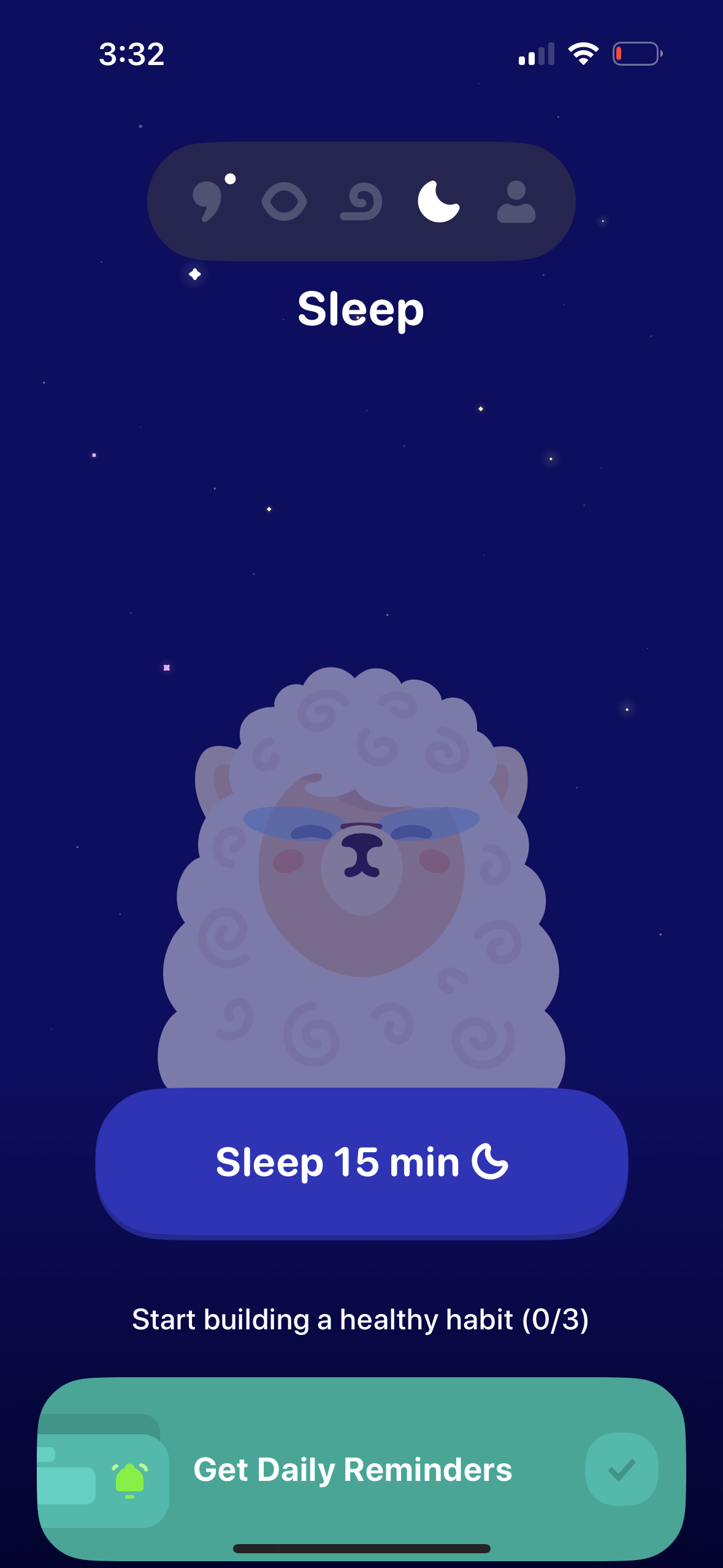Tap "Start building a healthy habit (0/3)"
The image size is (723, 1568).
(x=361, y=1319)
